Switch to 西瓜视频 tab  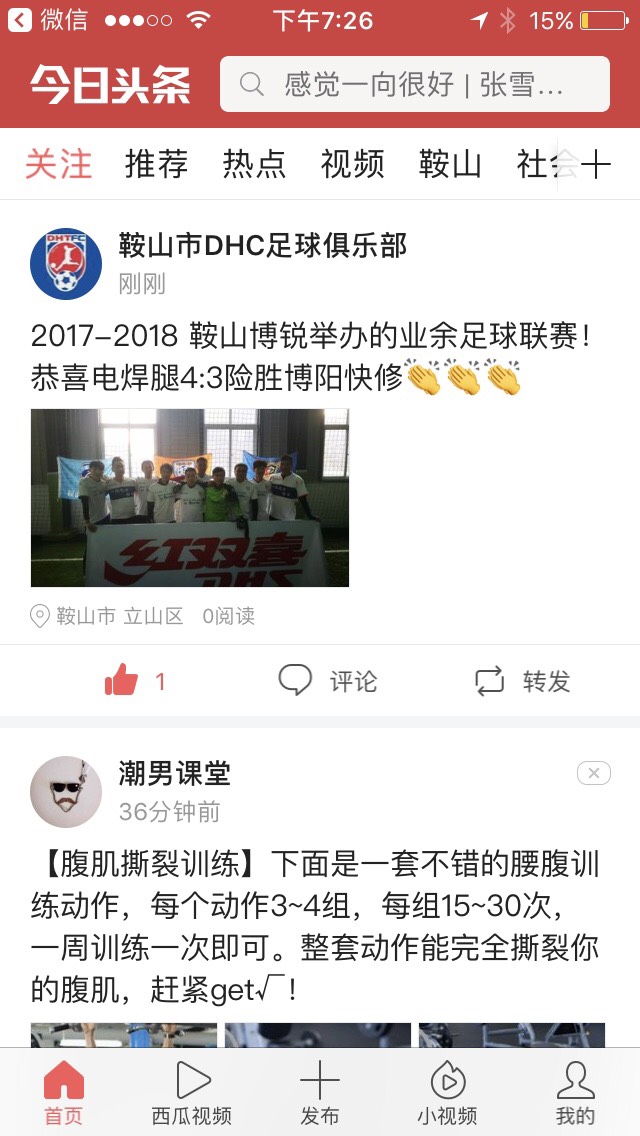coord(192,1093)
